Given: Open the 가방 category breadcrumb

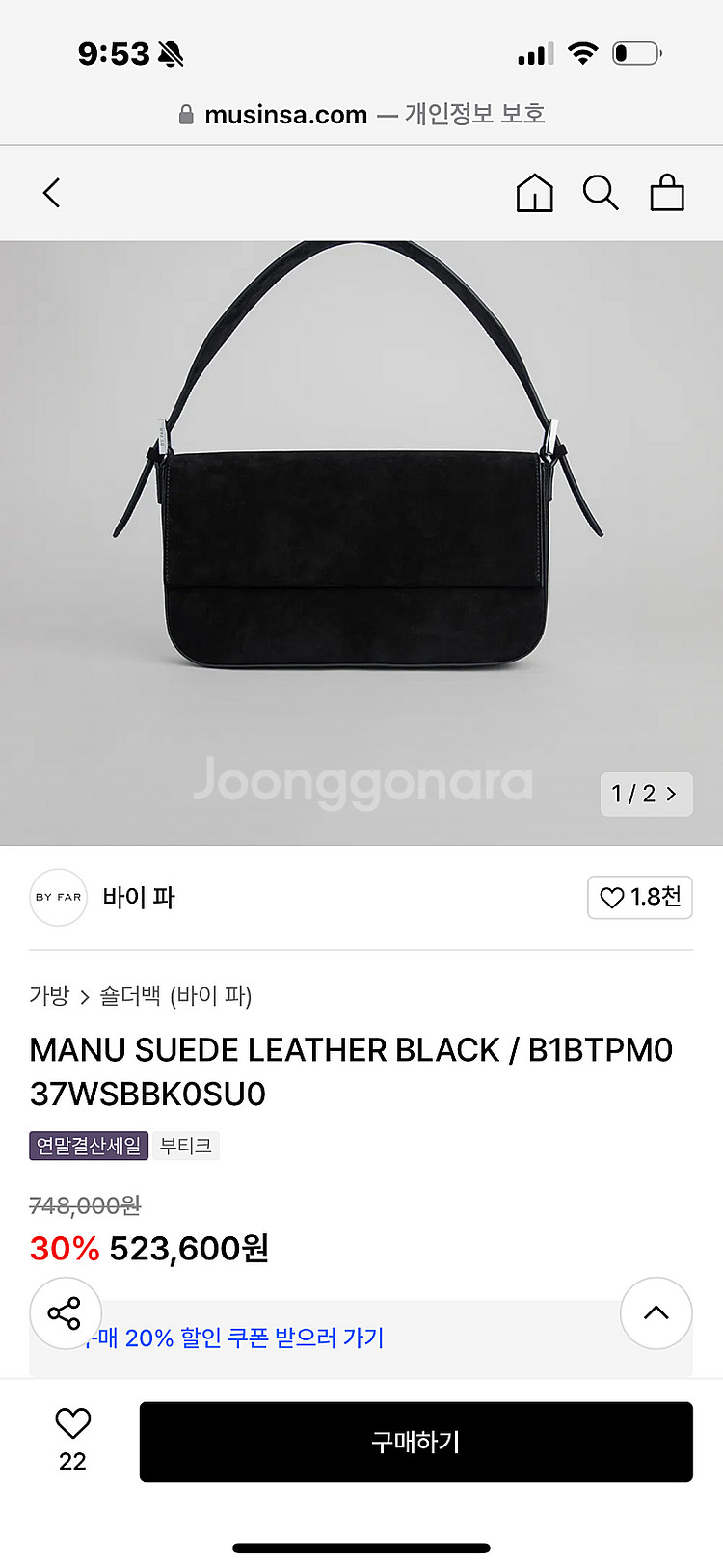Looking at the screenshot, I should pos(49,995).
